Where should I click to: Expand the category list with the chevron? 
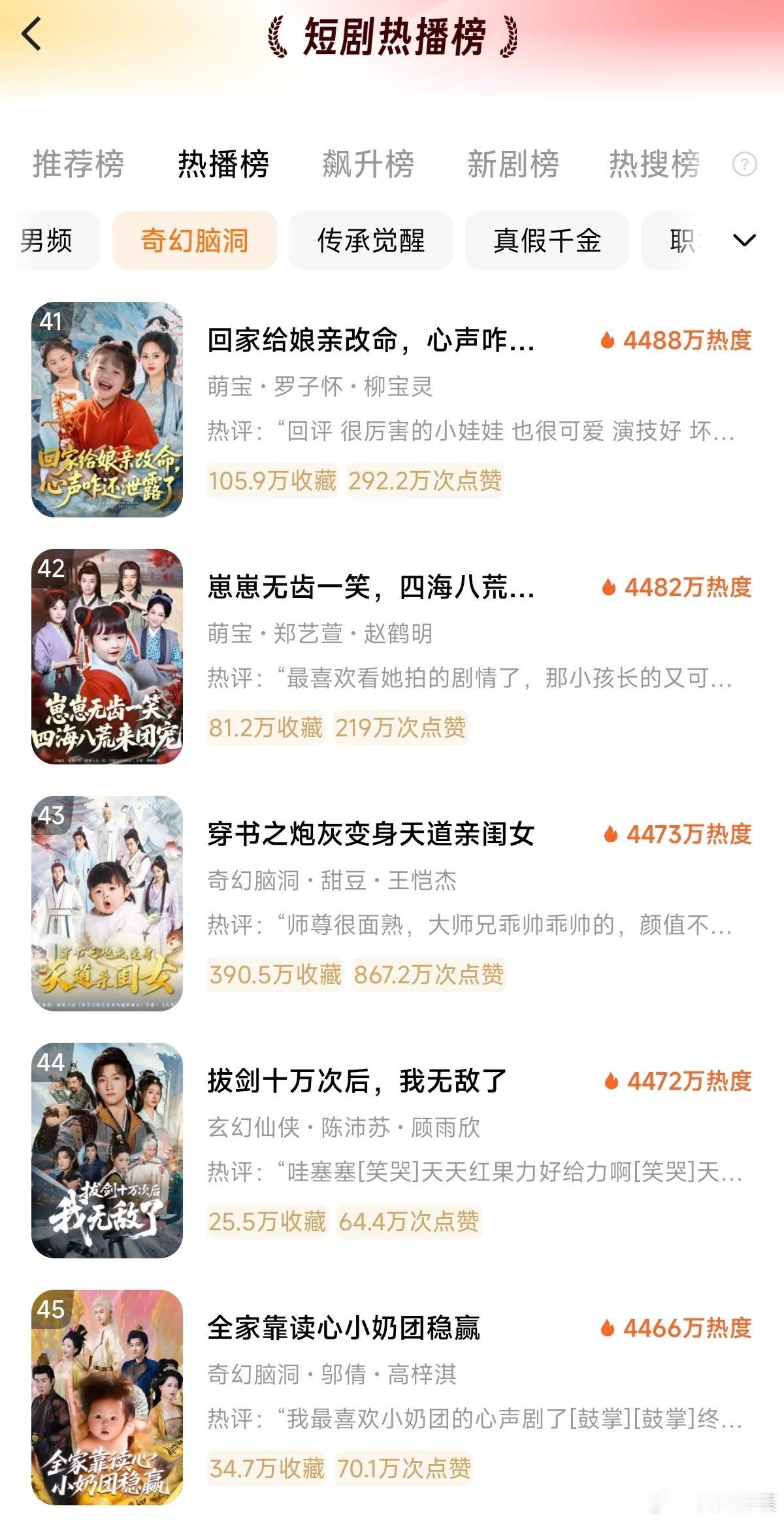744,240
